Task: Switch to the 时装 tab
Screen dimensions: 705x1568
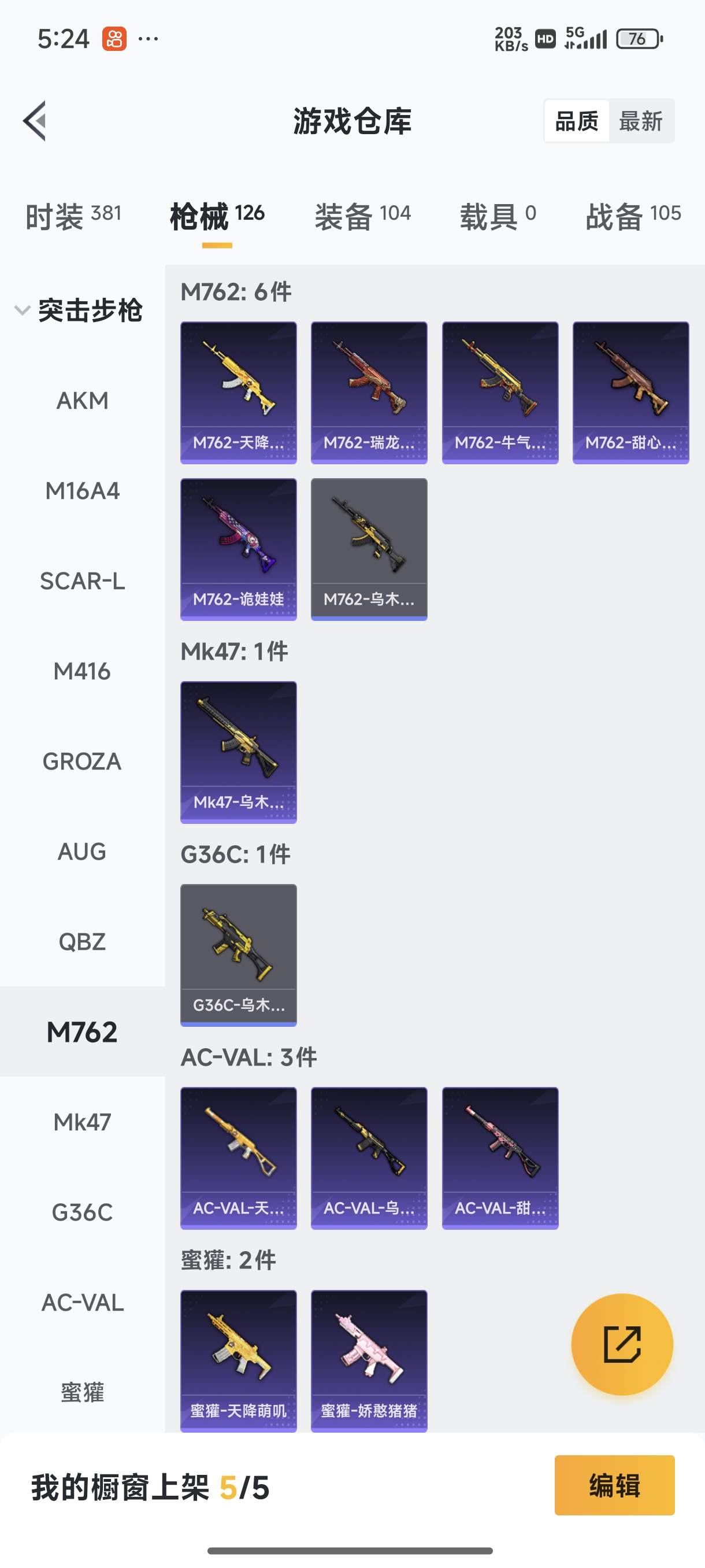Action: tap(73, 216)
